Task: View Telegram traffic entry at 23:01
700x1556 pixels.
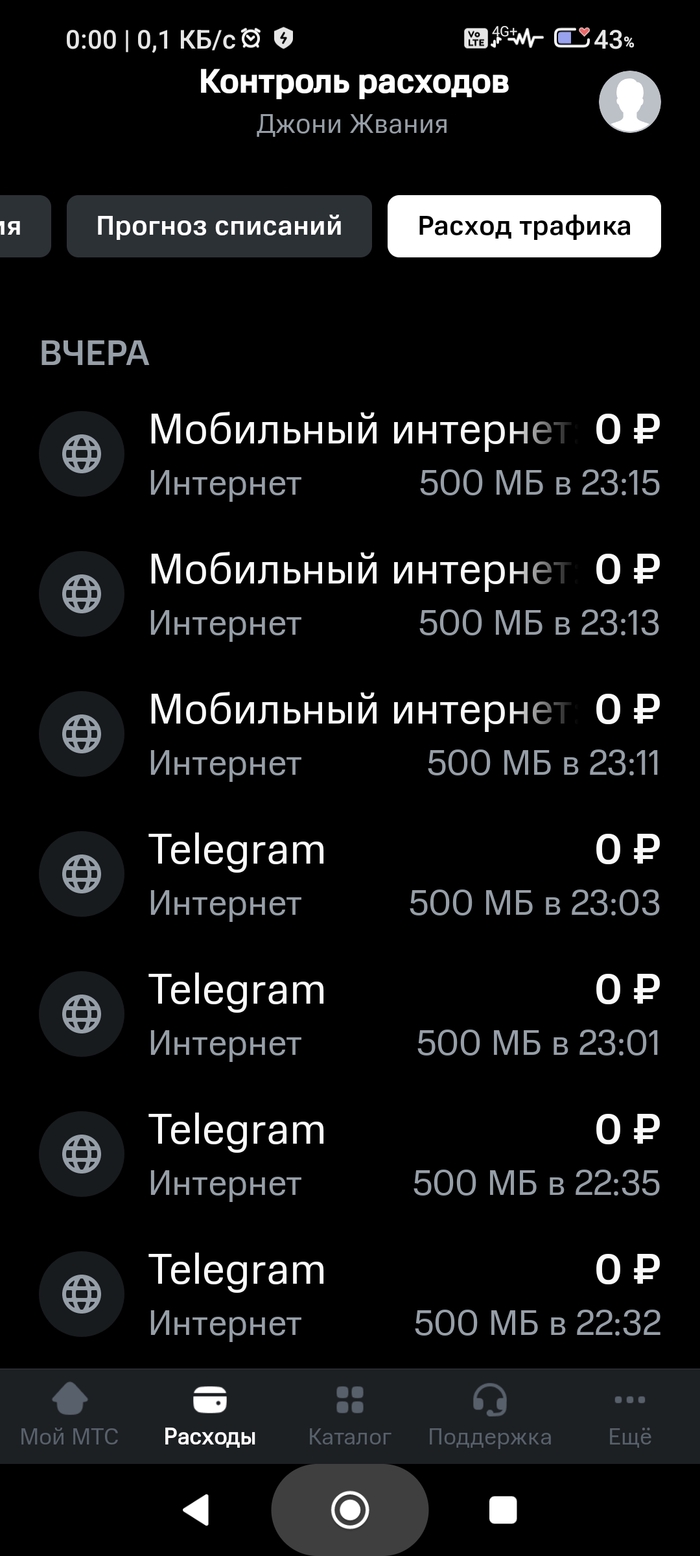Action: 350,1015
